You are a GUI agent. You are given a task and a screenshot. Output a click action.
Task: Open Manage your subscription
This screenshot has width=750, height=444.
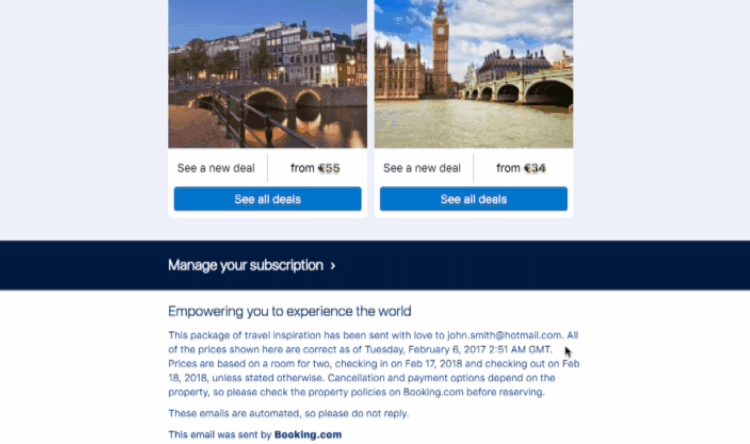pyautogui.click(x=251, y=266)
